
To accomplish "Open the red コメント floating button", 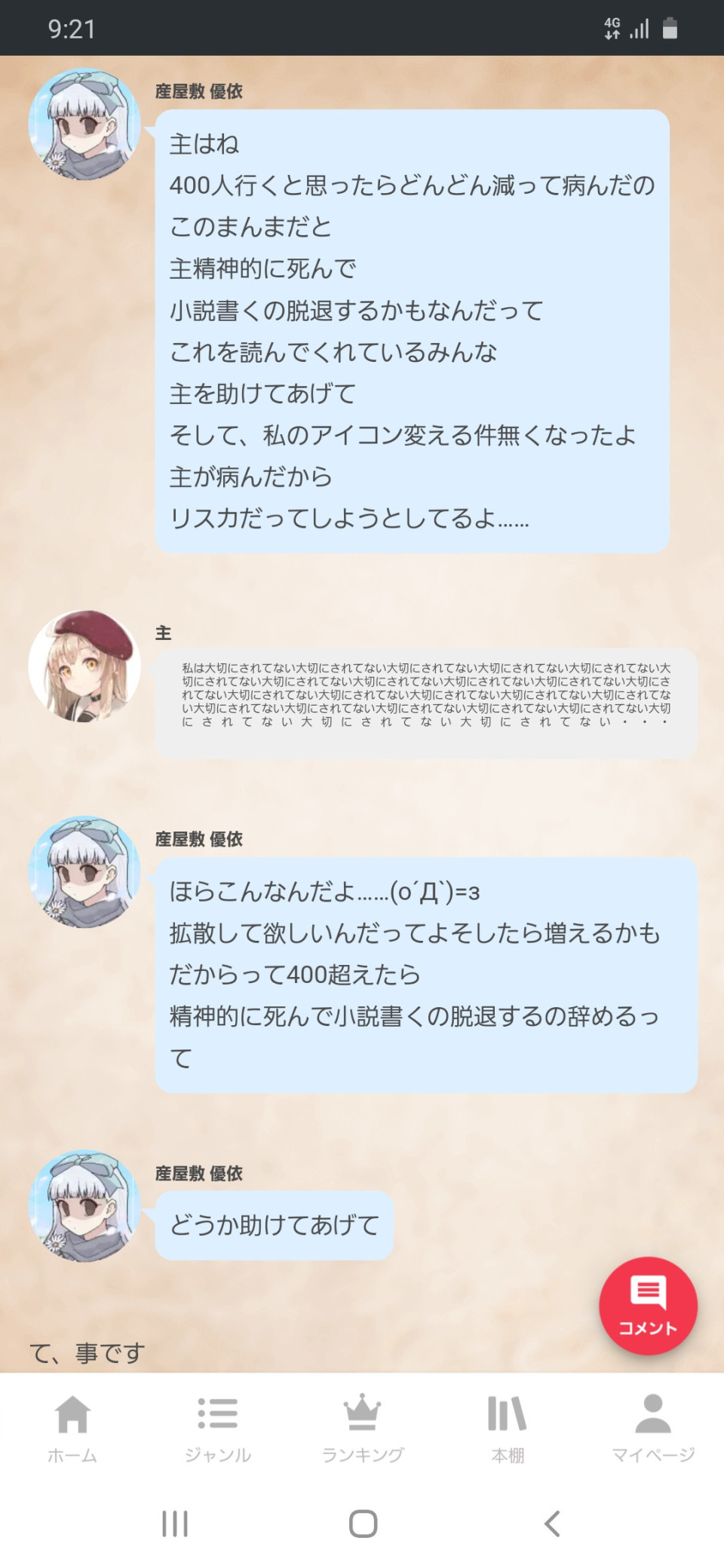I will click(648, 1305).
